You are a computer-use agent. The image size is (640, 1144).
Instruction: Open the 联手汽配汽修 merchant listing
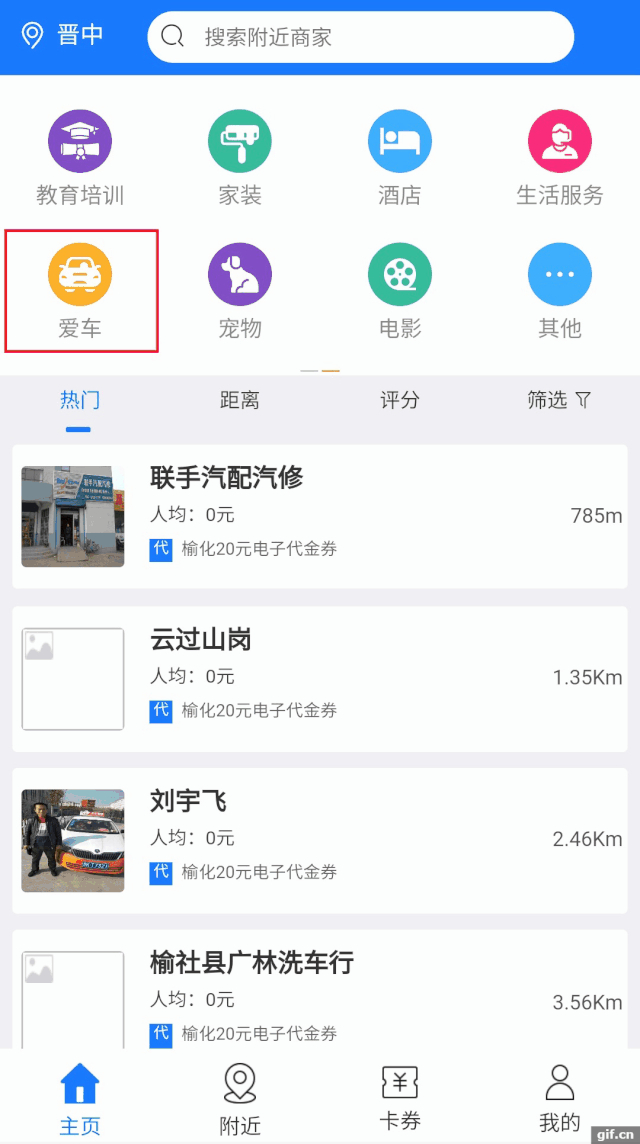(320, 516)
